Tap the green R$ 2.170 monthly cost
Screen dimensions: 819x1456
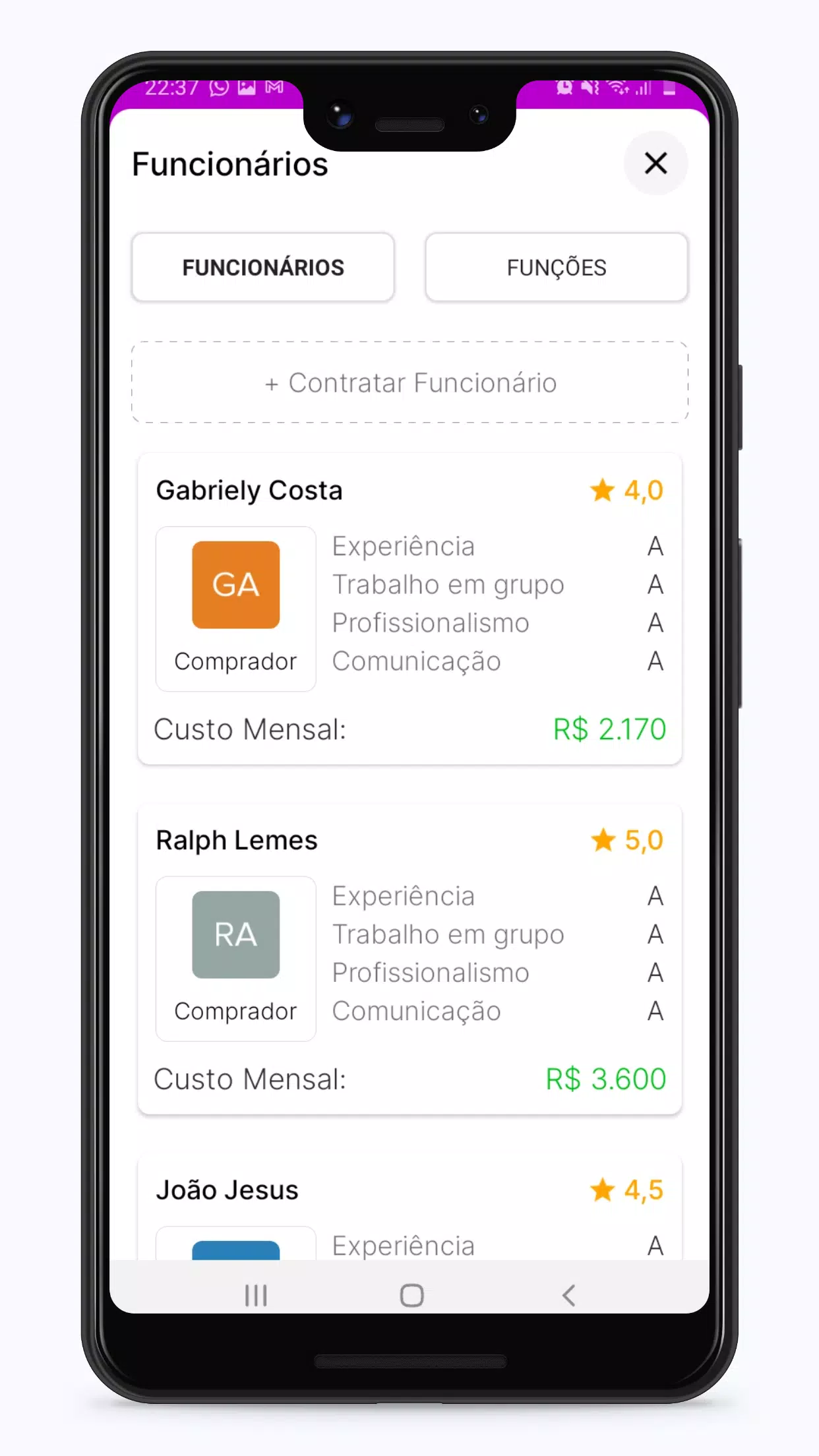pos(609,729)
